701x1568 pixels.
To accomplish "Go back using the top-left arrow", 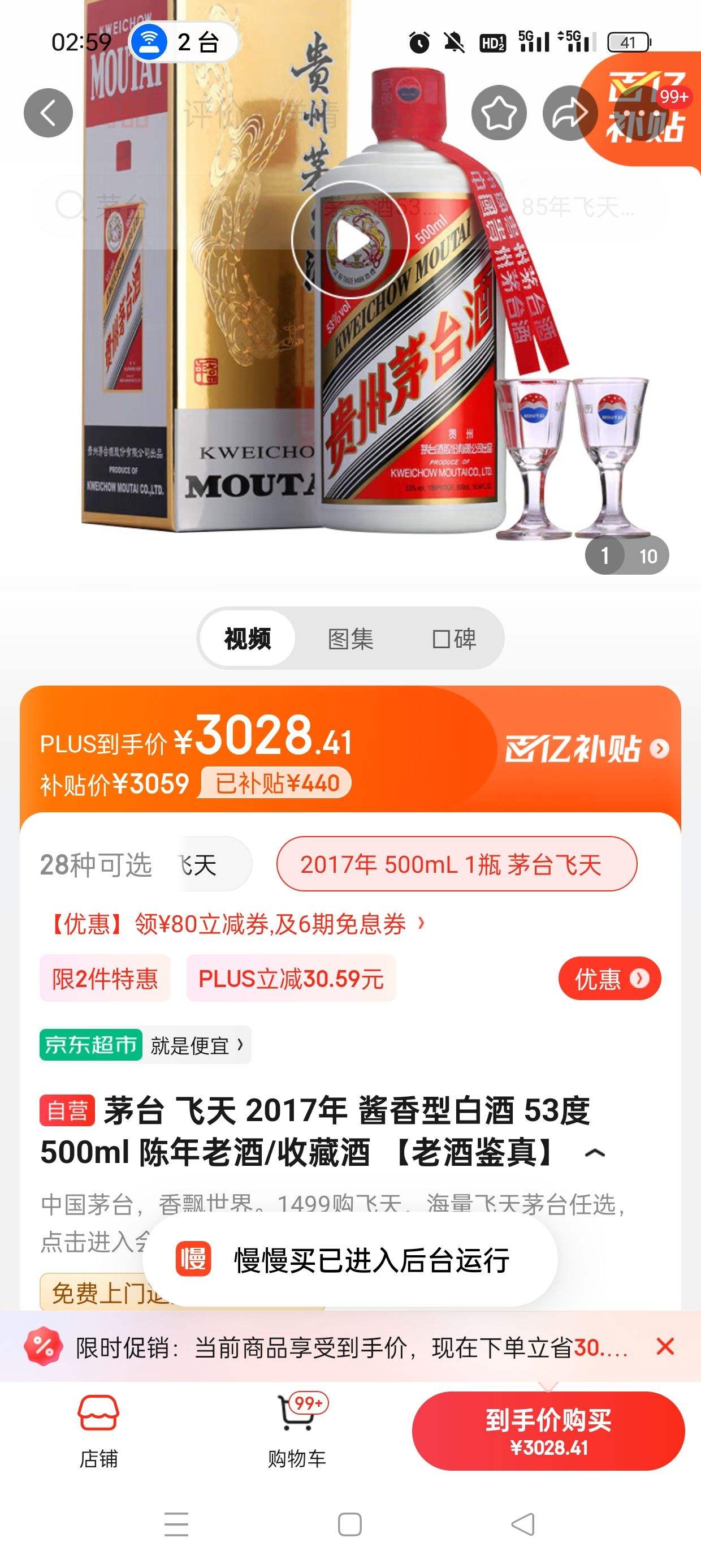I will click(x=48, y=113).
